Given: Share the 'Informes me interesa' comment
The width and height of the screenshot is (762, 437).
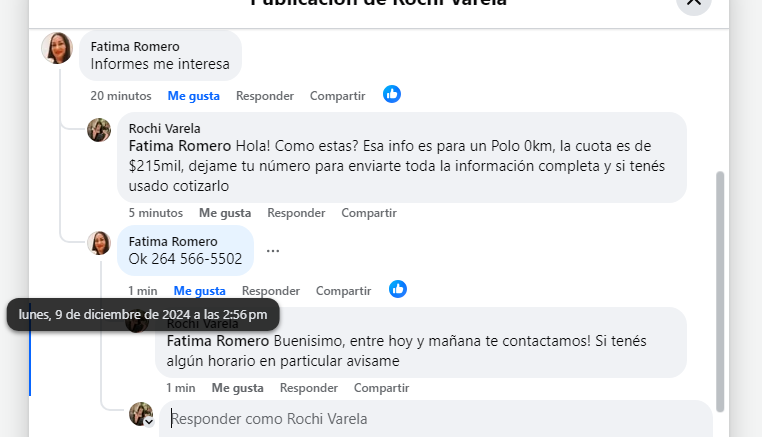Looking at the screenshot, I should coord(337,96).
